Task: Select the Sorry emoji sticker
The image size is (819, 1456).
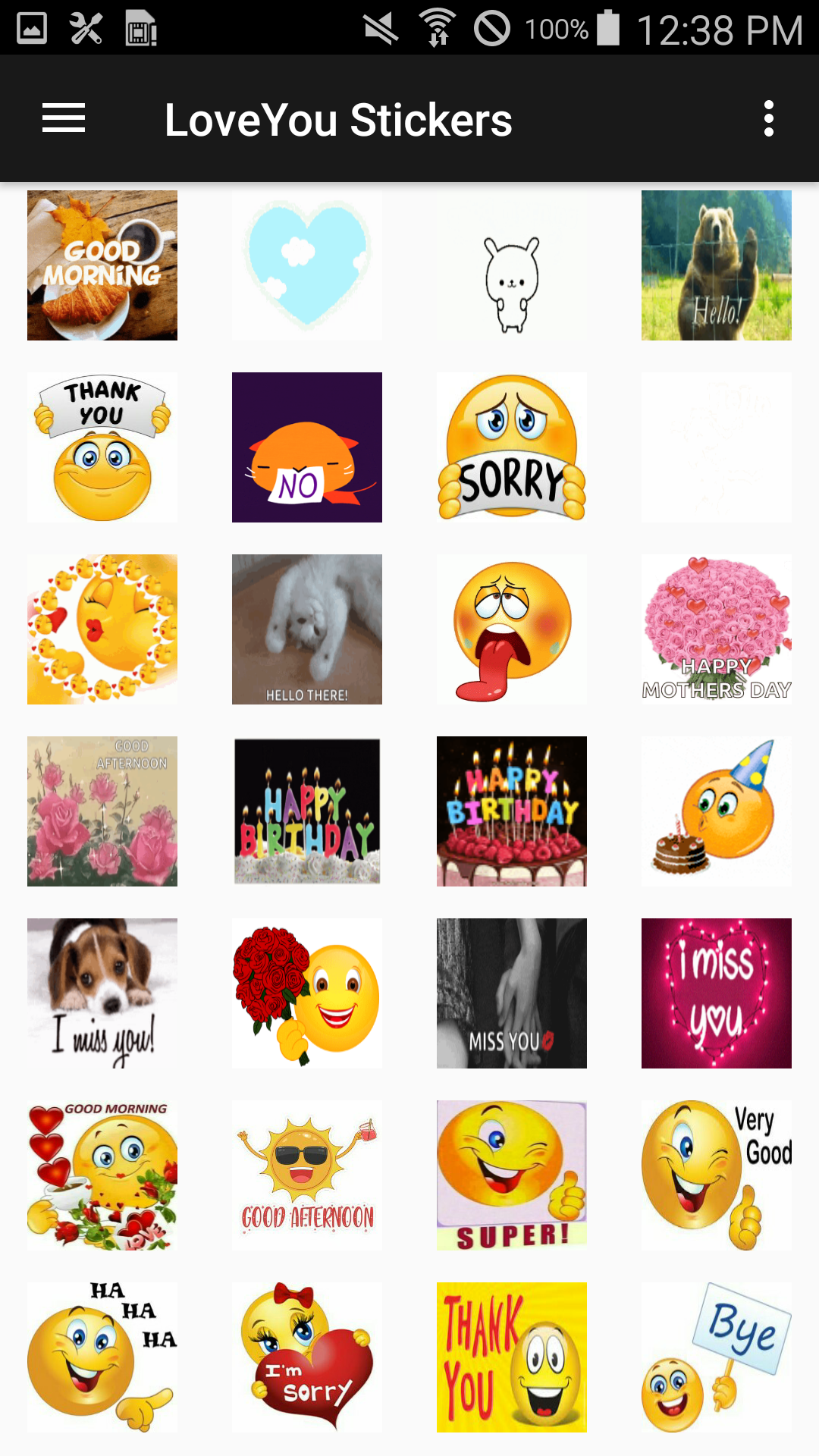Action: pos(512,447)
